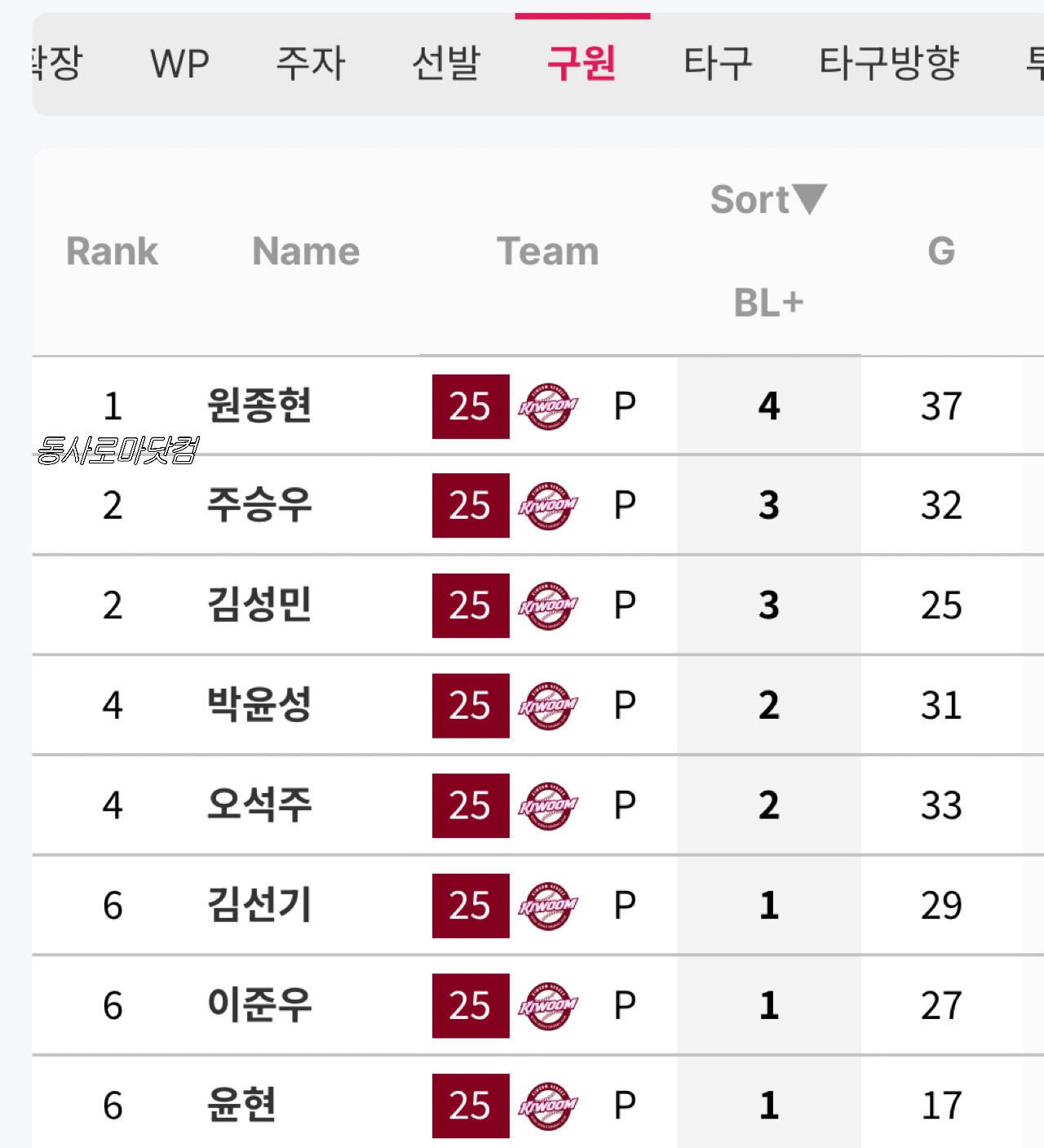Switch to the 타구 tab
This screenshot has height=1148, width=1044.
pyautogui.click(x=717, y=64)
